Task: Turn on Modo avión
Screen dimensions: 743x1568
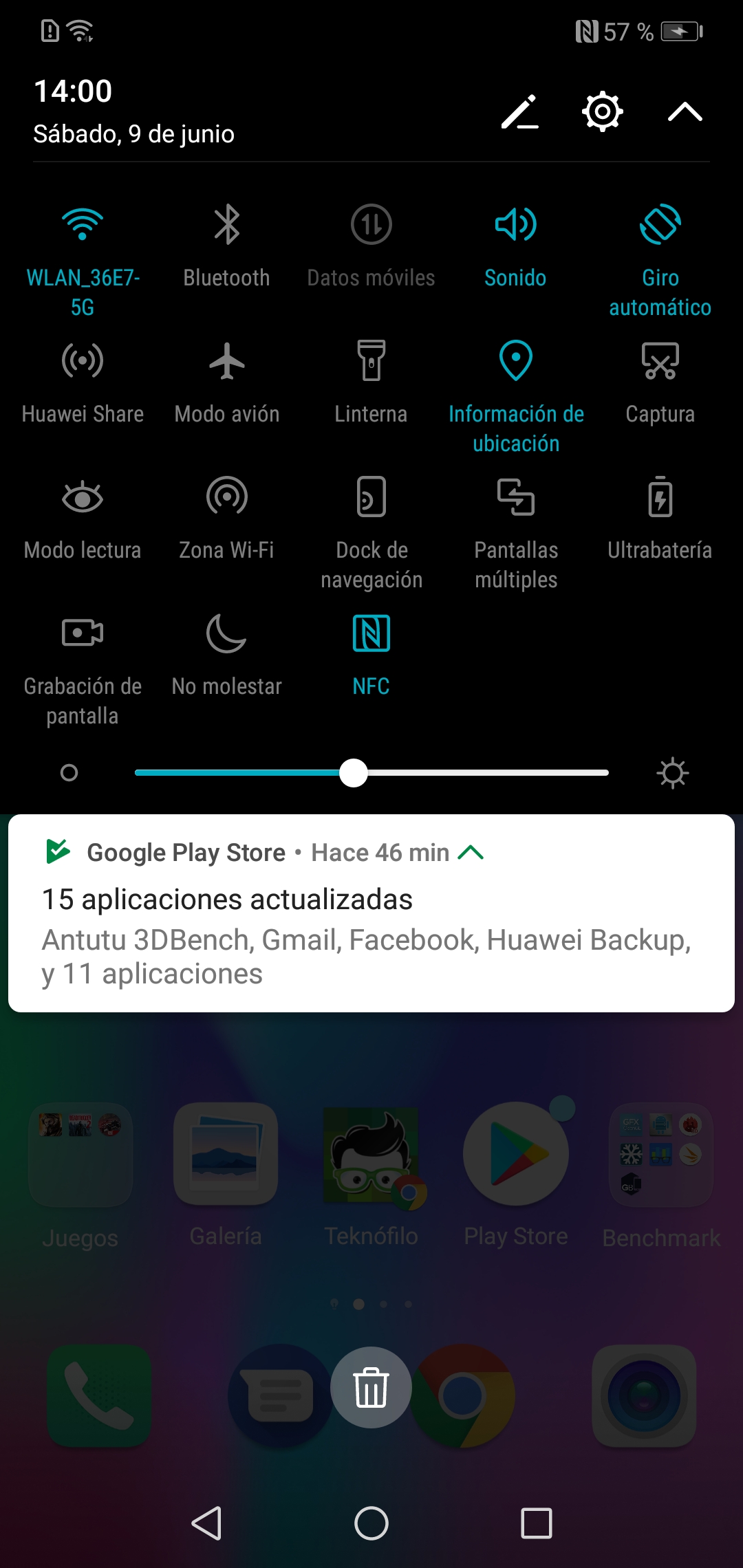Action: (x=227, y=382)
